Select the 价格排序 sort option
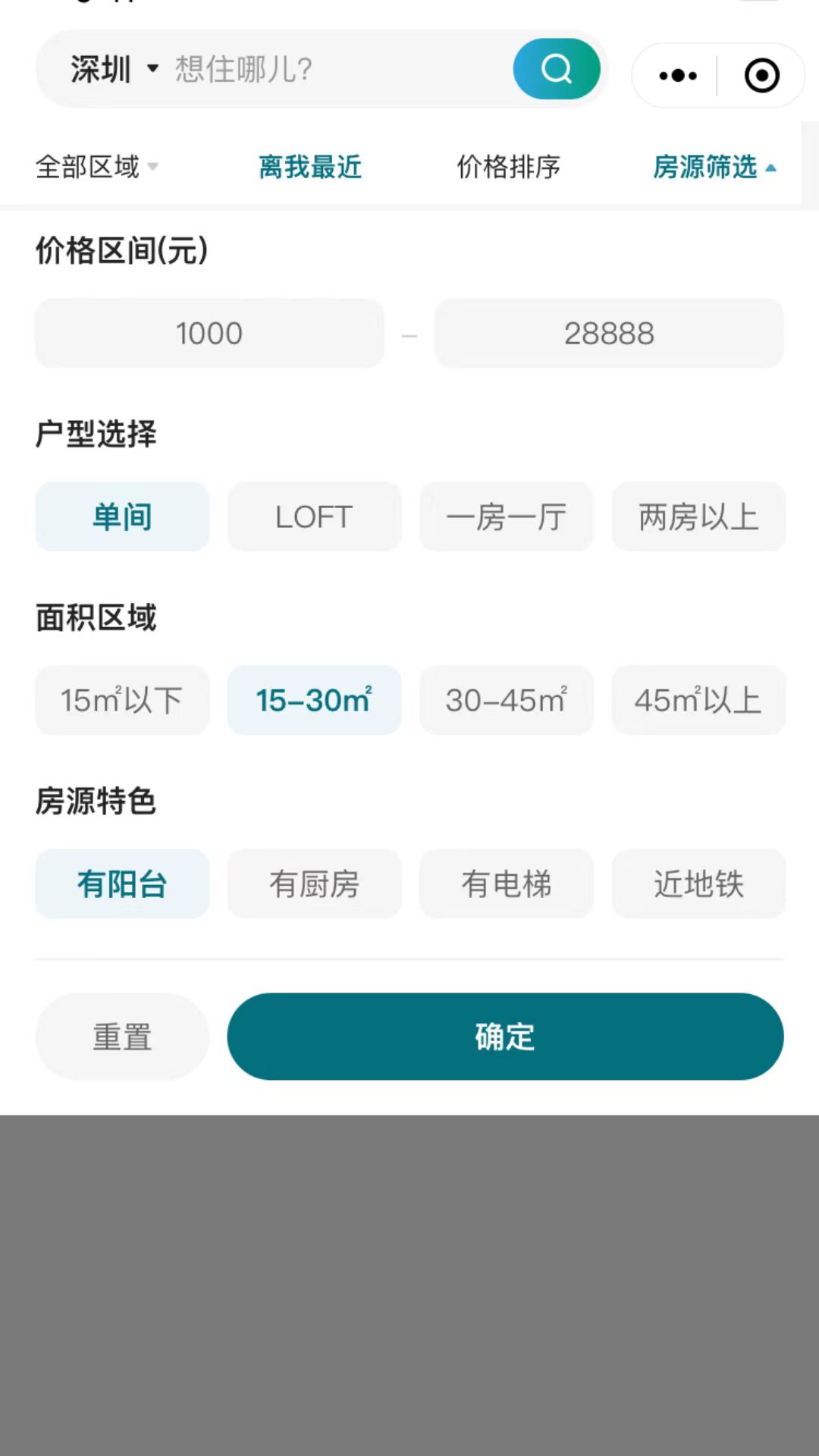Image resolution: width=819 pixels, height=1456 pixels. point(508,167)
